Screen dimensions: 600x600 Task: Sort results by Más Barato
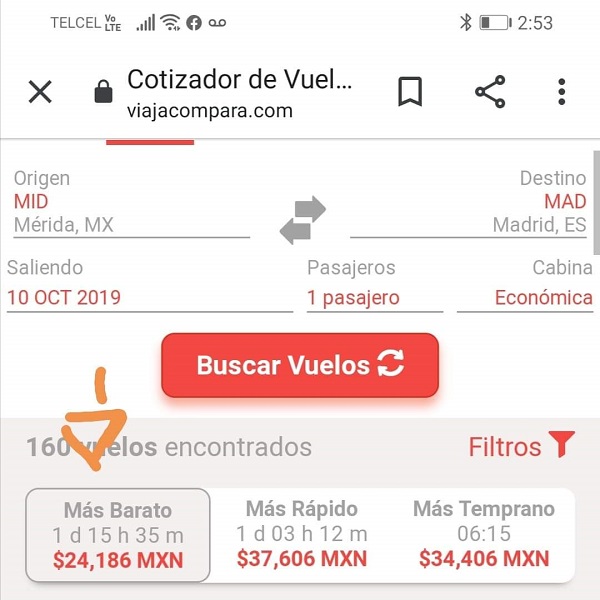[118, 535]
